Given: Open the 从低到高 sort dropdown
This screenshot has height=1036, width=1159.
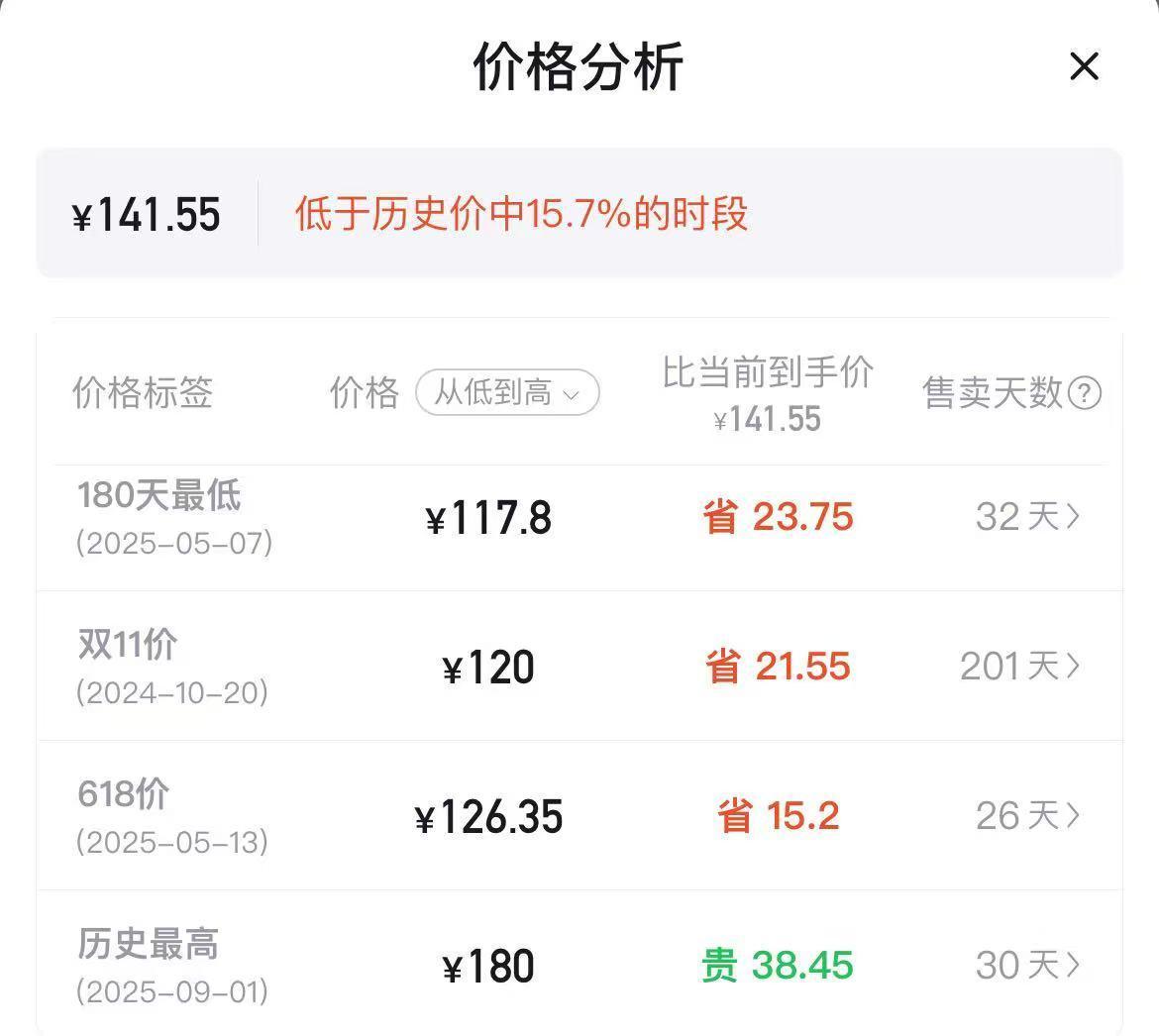Looking at the screenshot, I should click(507, 393).
